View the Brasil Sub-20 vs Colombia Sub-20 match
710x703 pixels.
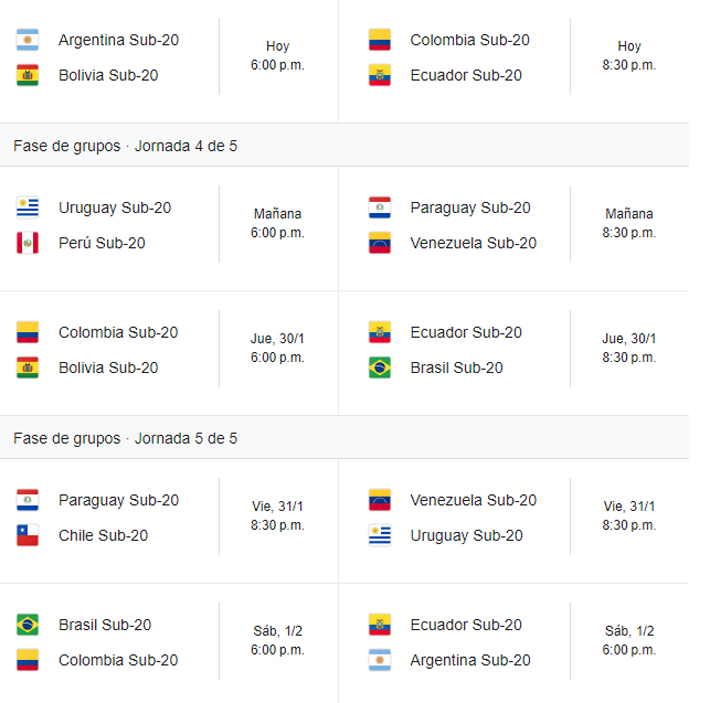170,642
